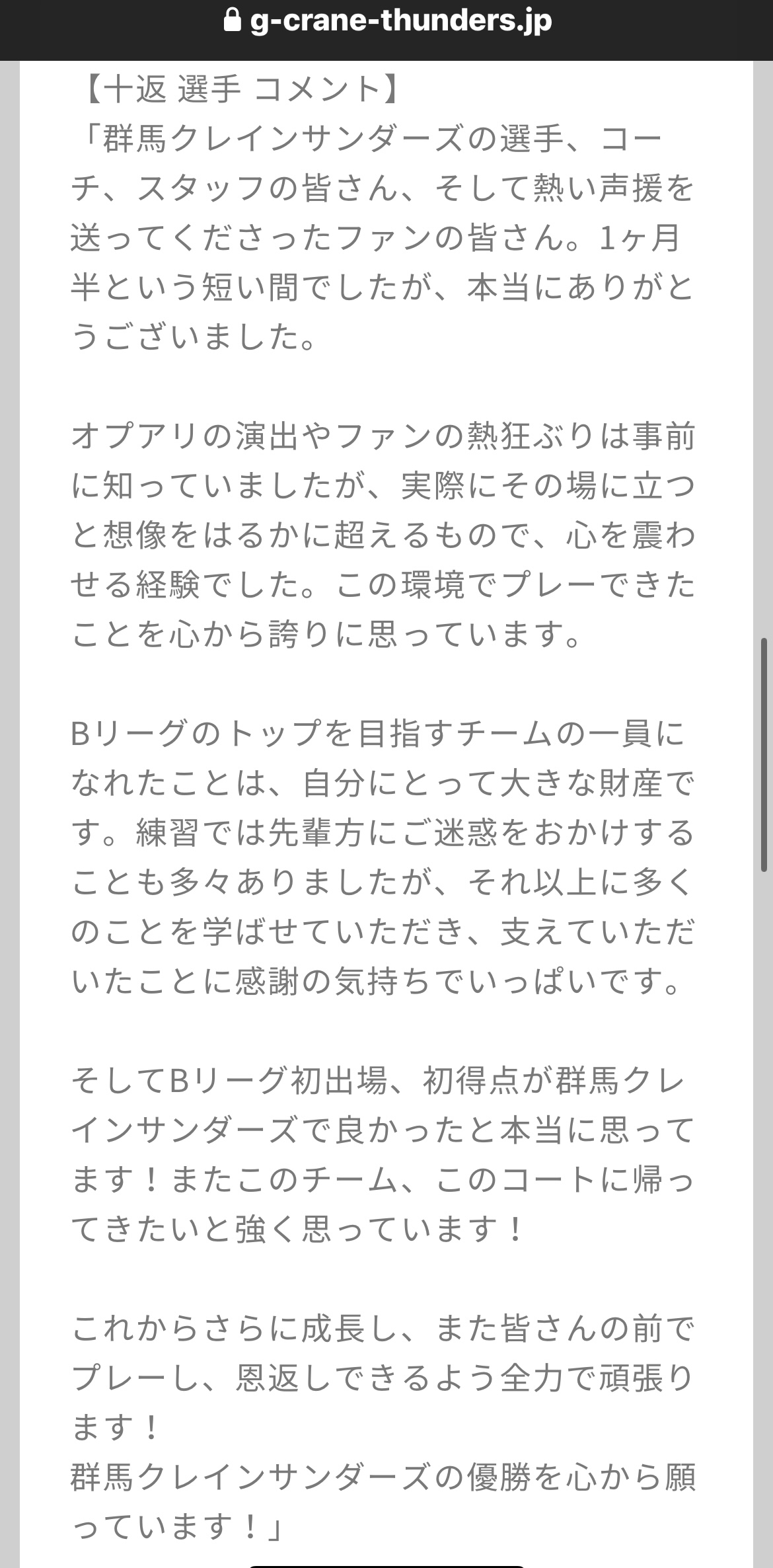The height and width of the screenshot is (1568, 773).
Task: Tap the g-crane-thunders.jp address bar
Action: pos(387,21)
